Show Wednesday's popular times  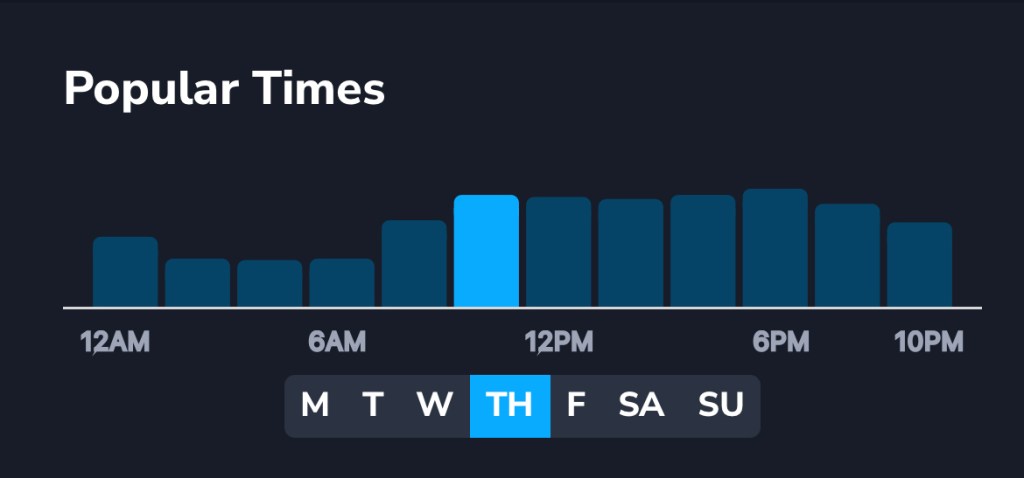[x=434, y=406]
